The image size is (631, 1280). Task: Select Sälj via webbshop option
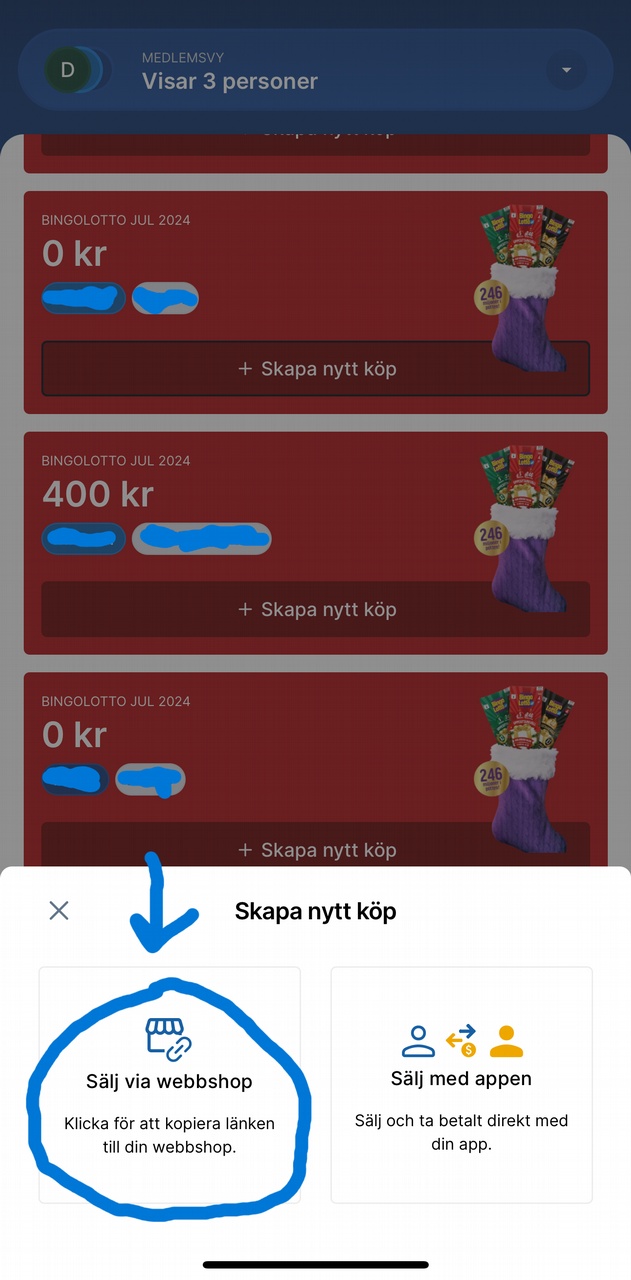169,1084
